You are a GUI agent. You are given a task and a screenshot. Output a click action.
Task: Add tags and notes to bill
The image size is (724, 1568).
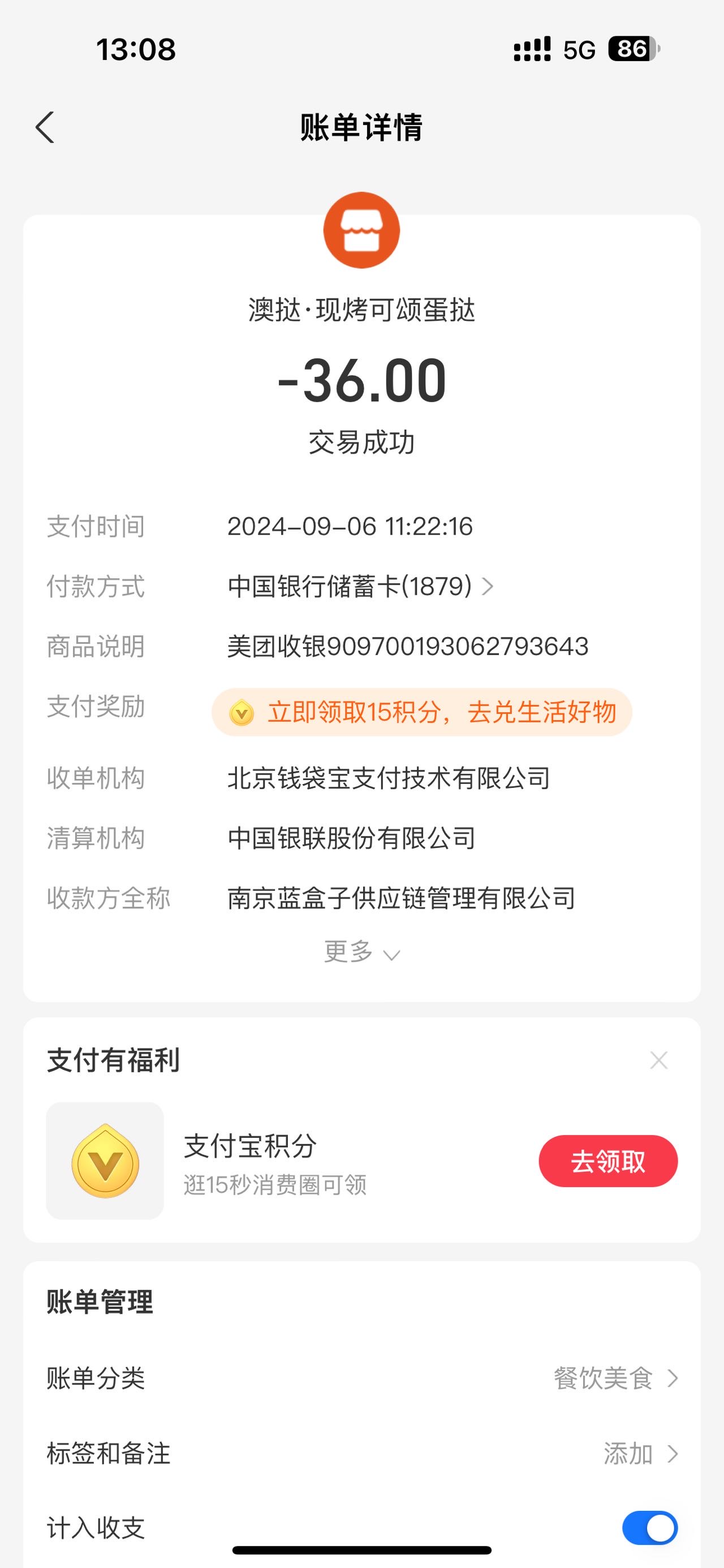361,1454
